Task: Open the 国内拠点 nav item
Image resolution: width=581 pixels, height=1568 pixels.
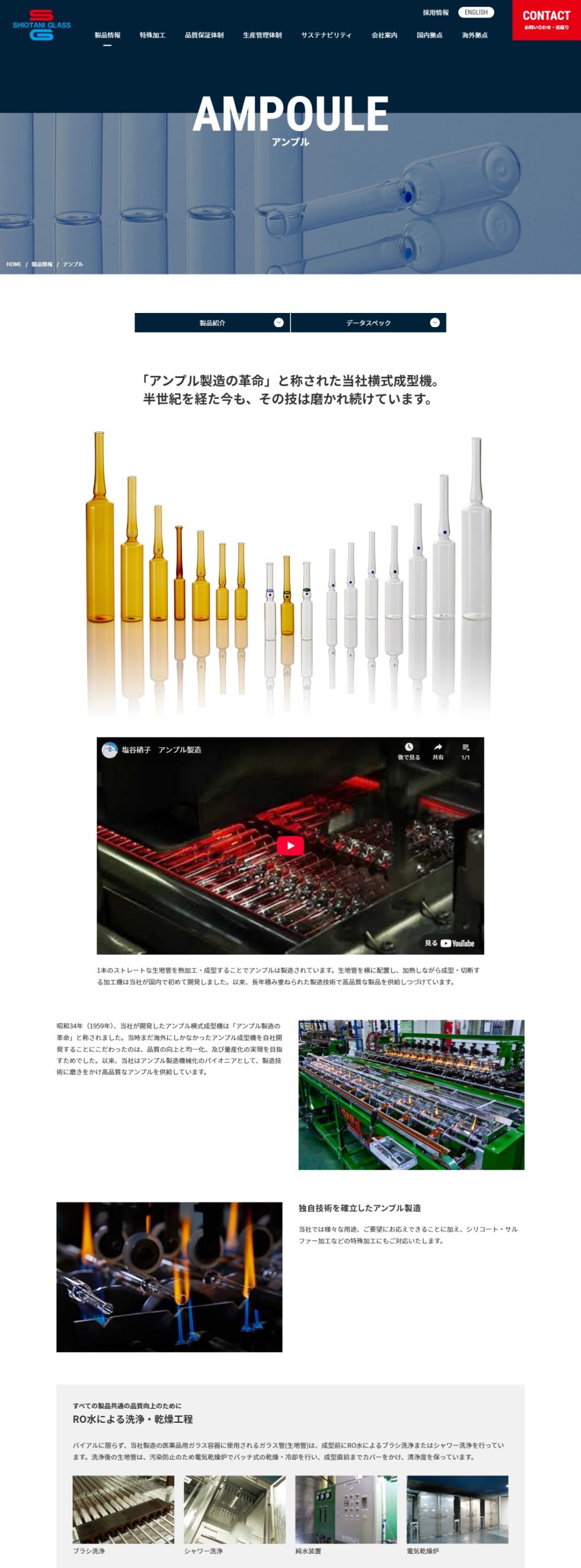Action: (429, 35)
